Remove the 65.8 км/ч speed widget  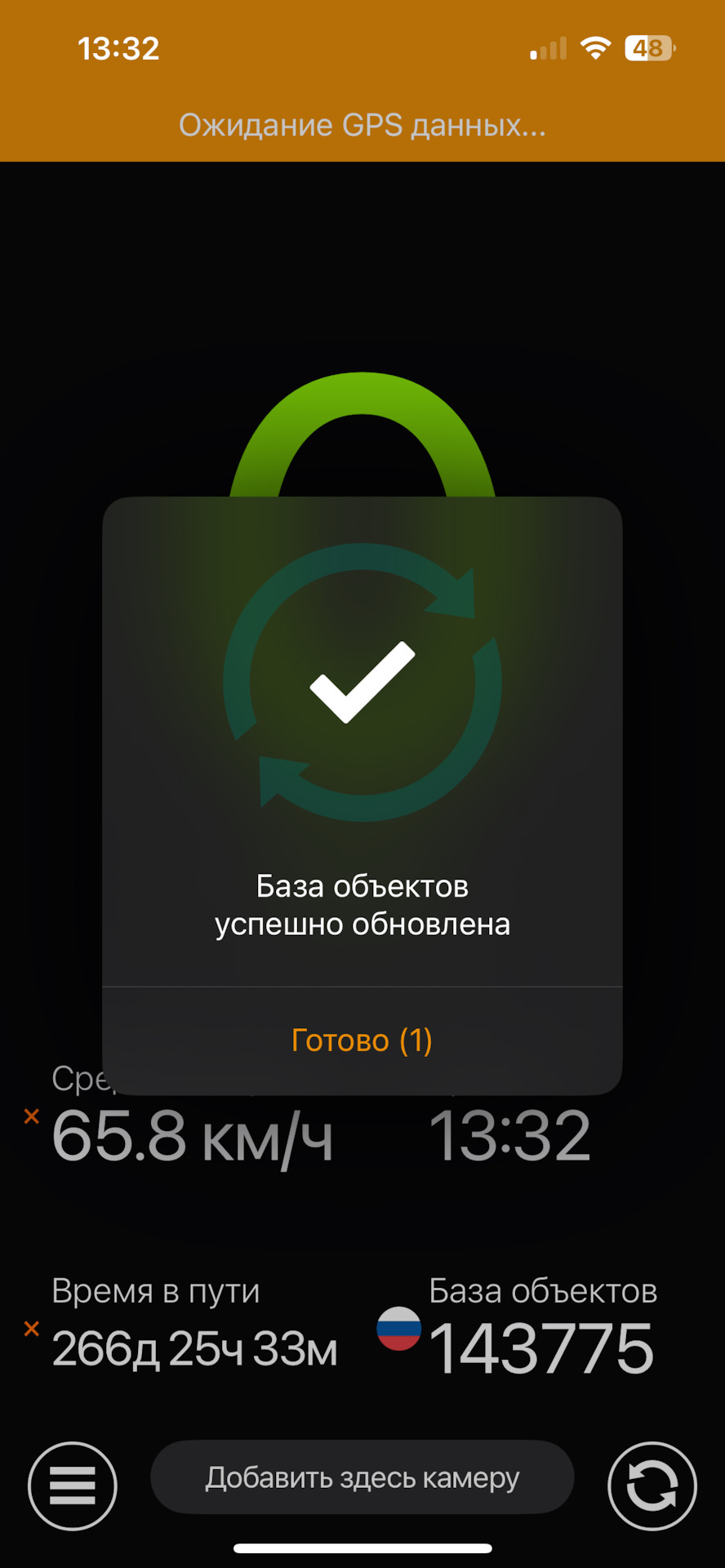[x=32, y=1116]
